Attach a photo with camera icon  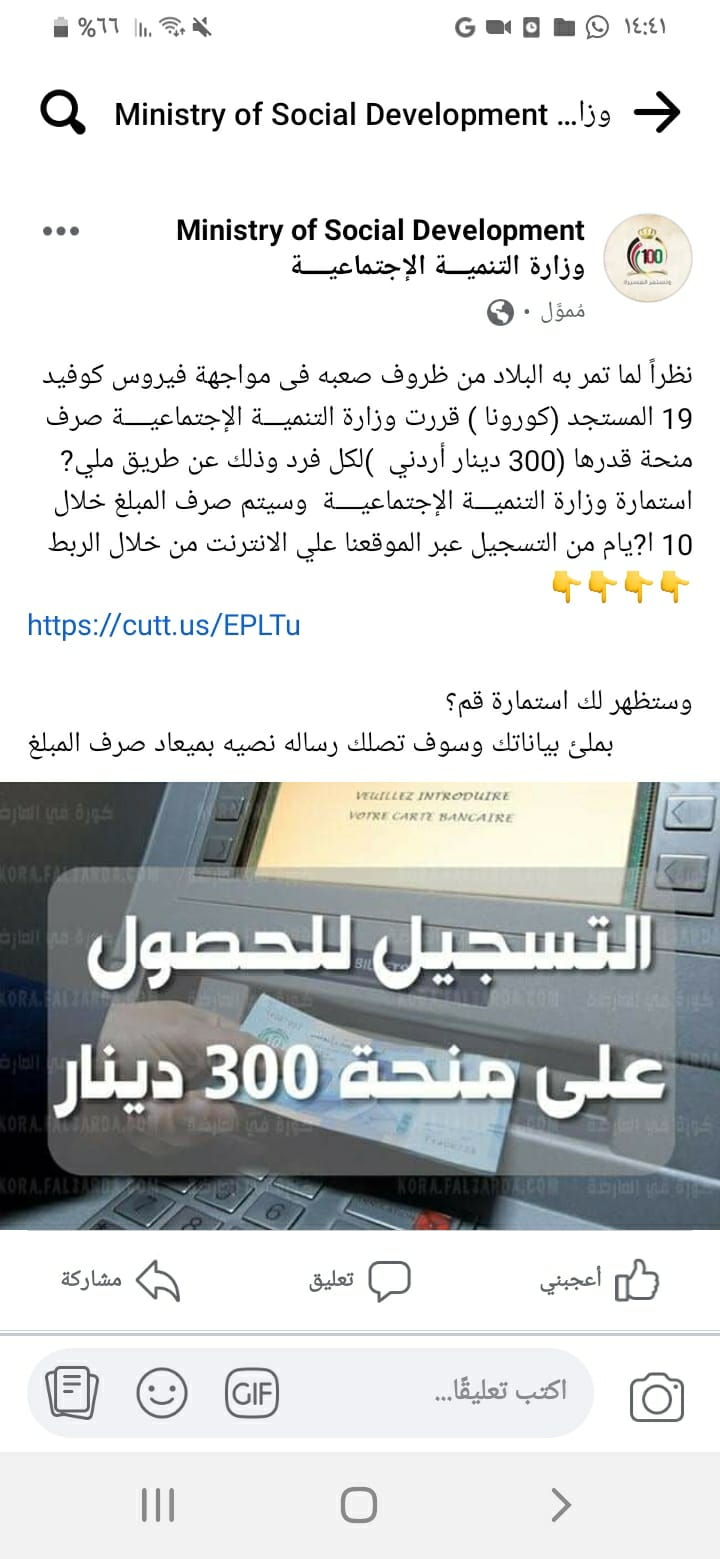657,1397
